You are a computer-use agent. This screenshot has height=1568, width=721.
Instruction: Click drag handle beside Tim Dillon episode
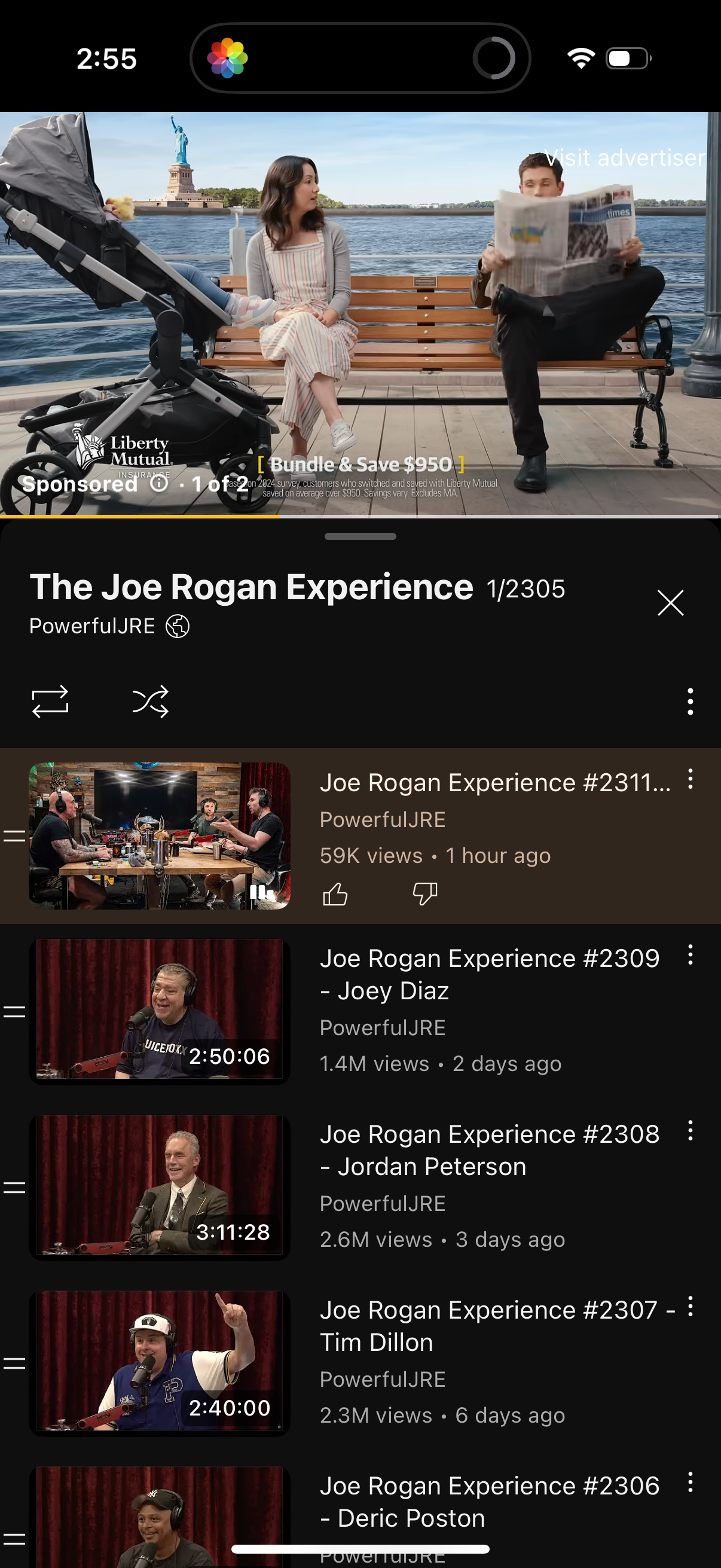pos(13,1361)
